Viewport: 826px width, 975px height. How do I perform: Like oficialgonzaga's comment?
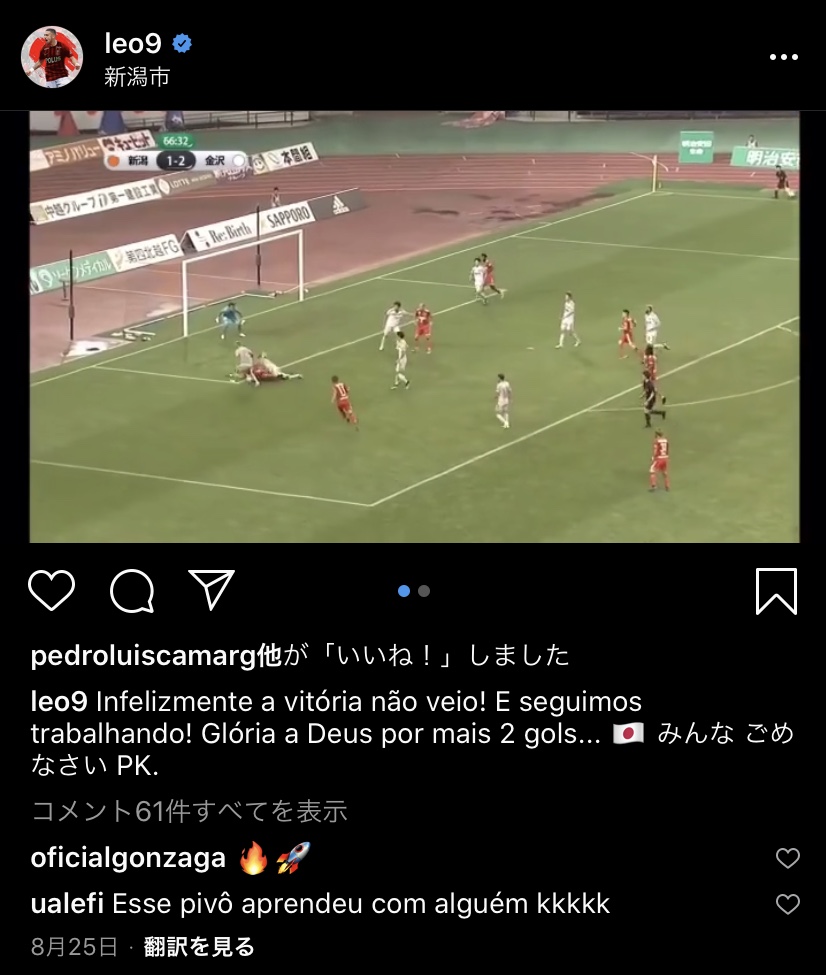(788, 858)
